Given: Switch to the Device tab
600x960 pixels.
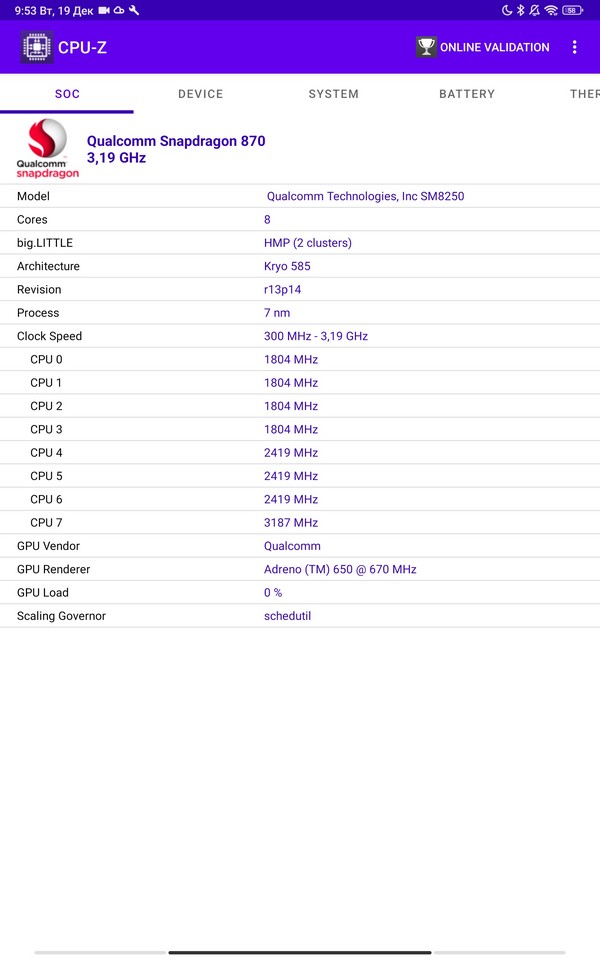Looking at the screenshot, I should 200,94.
